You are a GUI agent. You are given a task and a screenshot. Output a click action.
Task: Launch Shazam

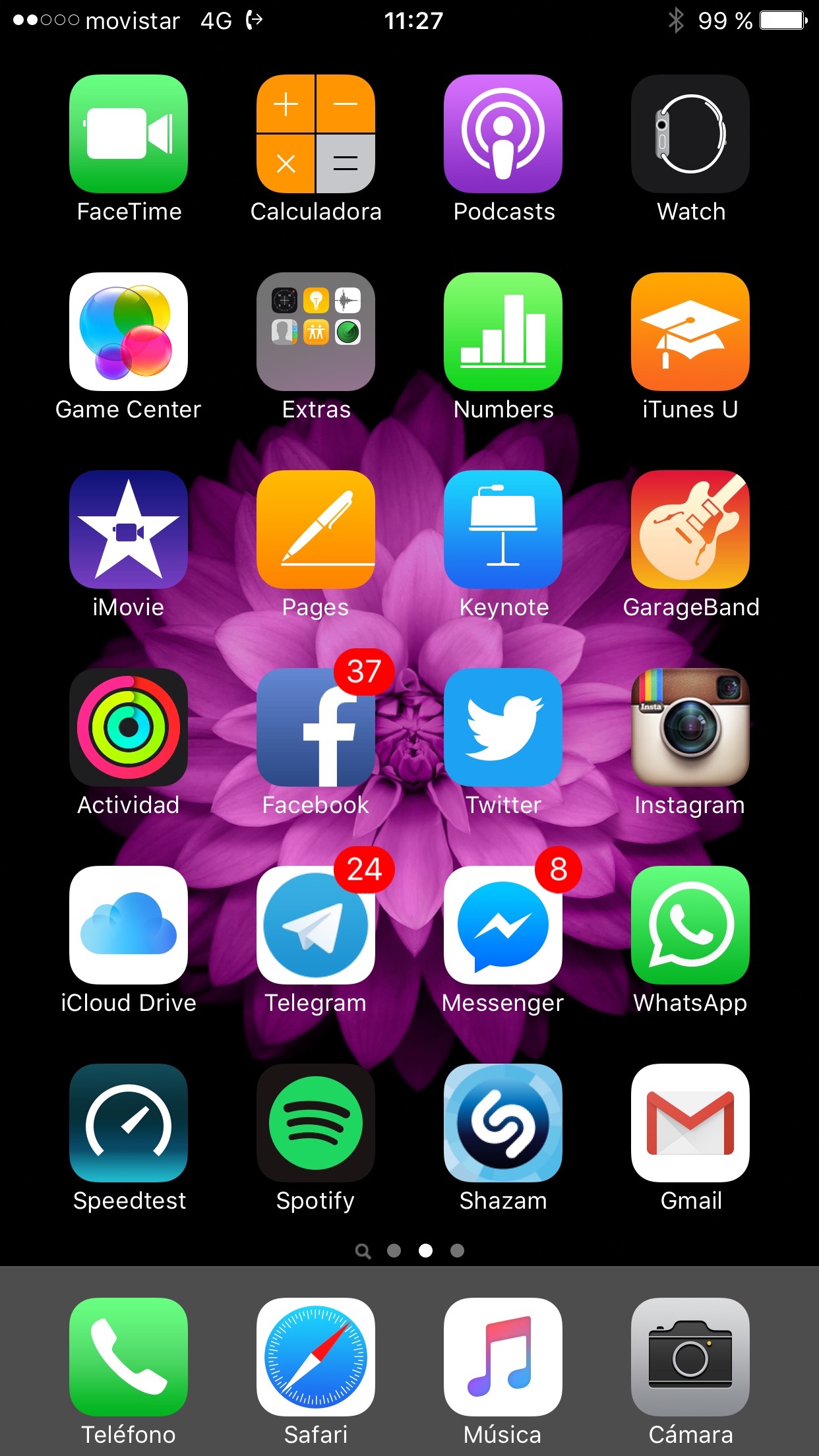click(x=503, y=1123)
